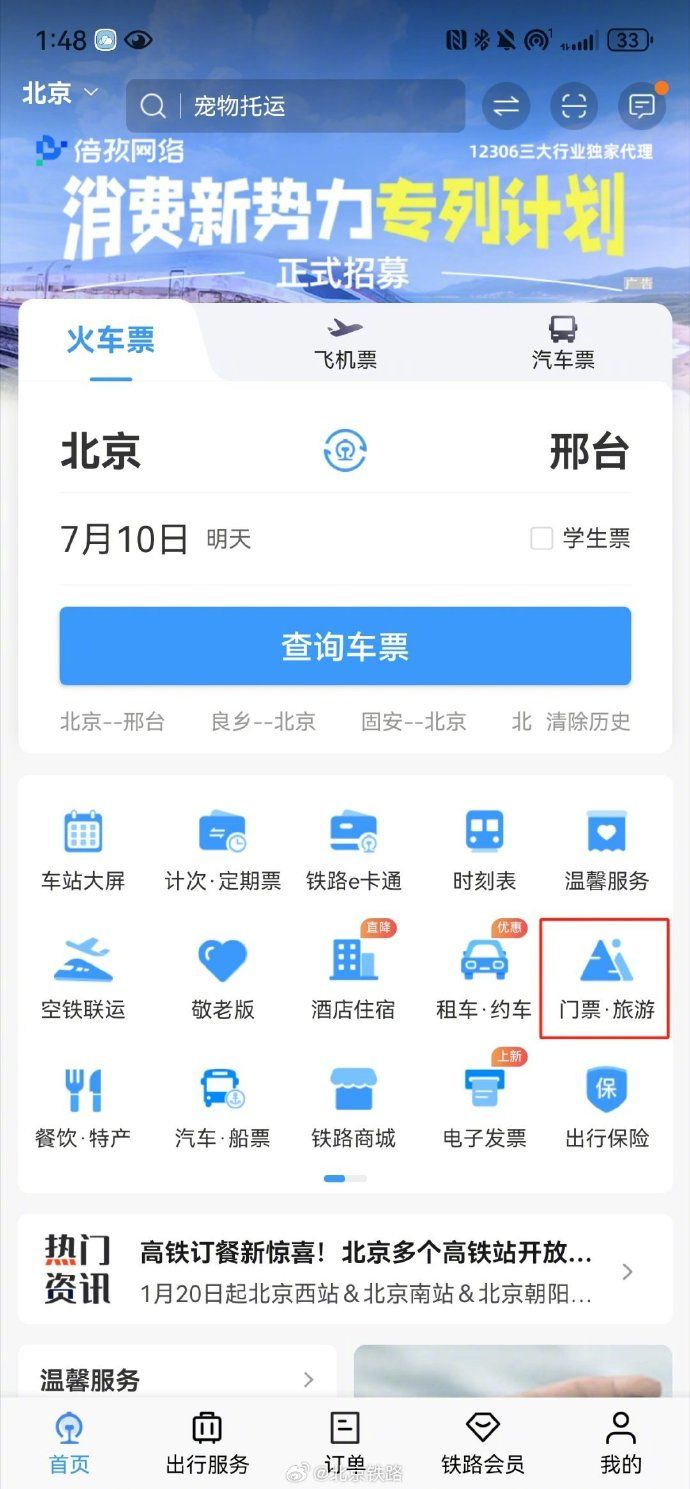Change the 7月10日 travel date
Screen dimensions: 690x1489
click(x=125, y=539)
